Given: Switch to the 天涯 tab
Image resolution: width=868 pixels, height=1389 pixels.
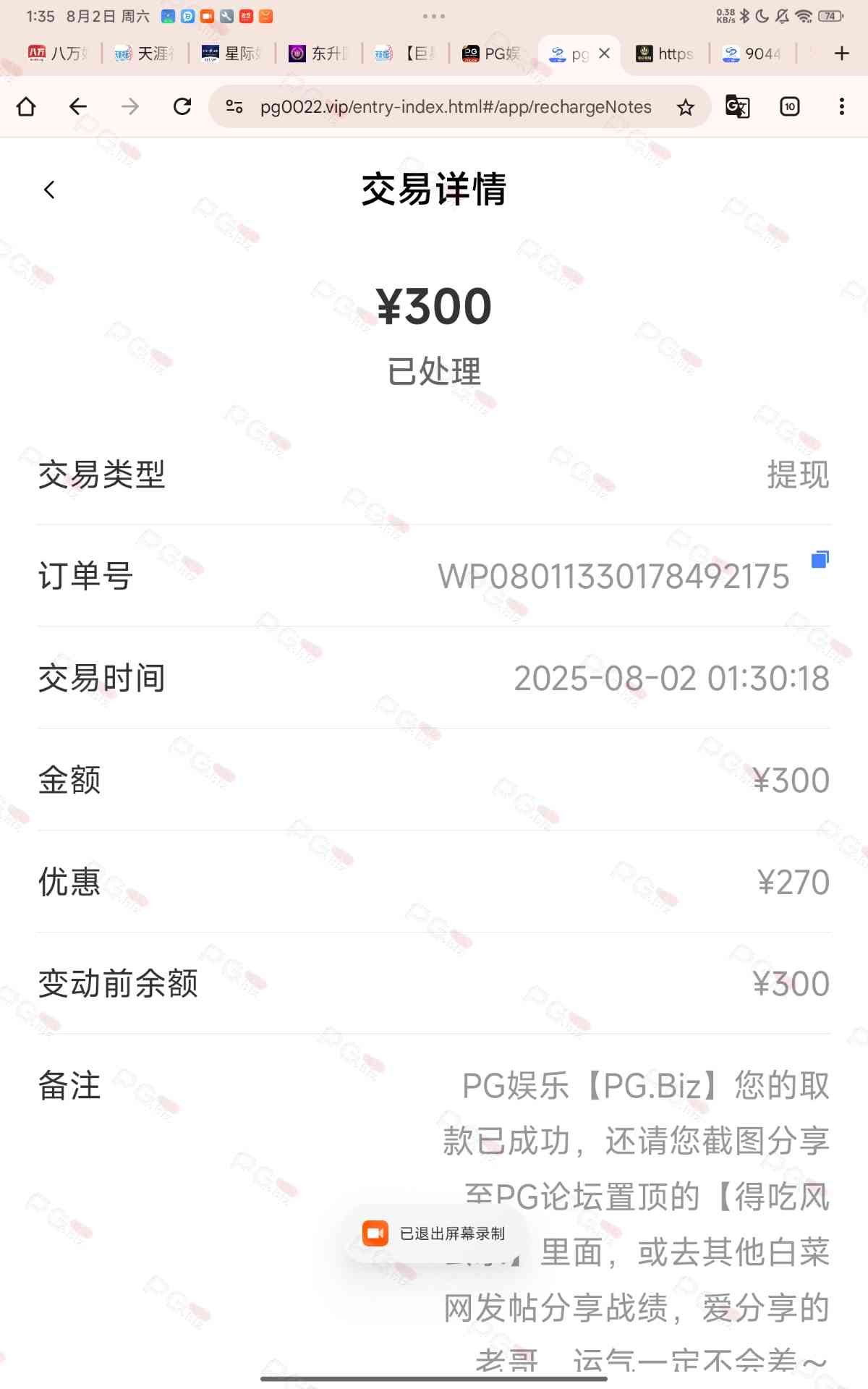Looking at the screenshot, I should click(145, 54).
